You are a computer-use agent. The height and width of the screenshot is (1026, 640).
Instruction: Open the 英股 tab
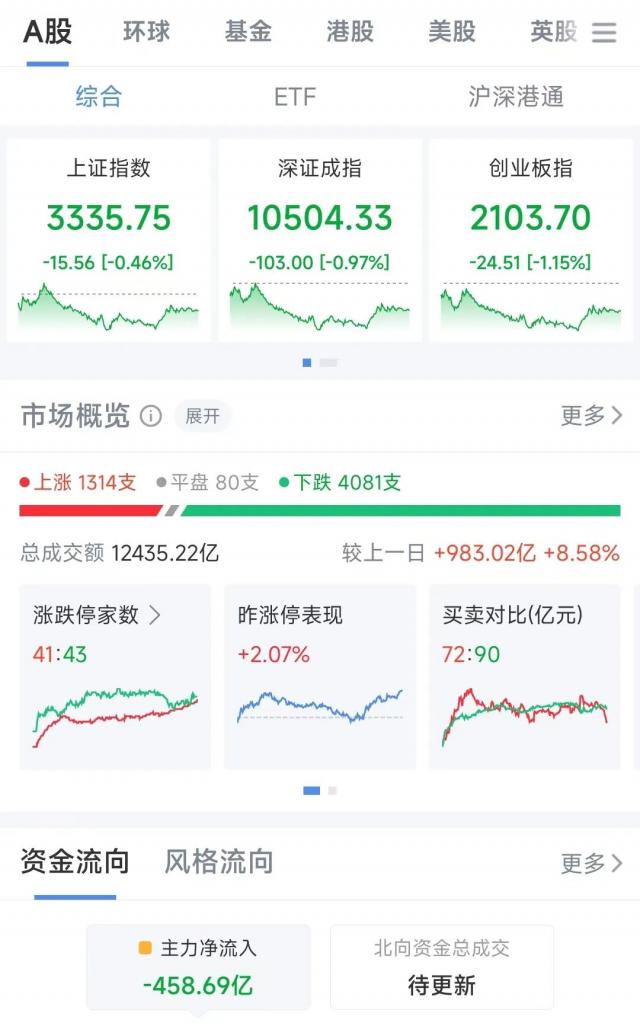point(553,32)
